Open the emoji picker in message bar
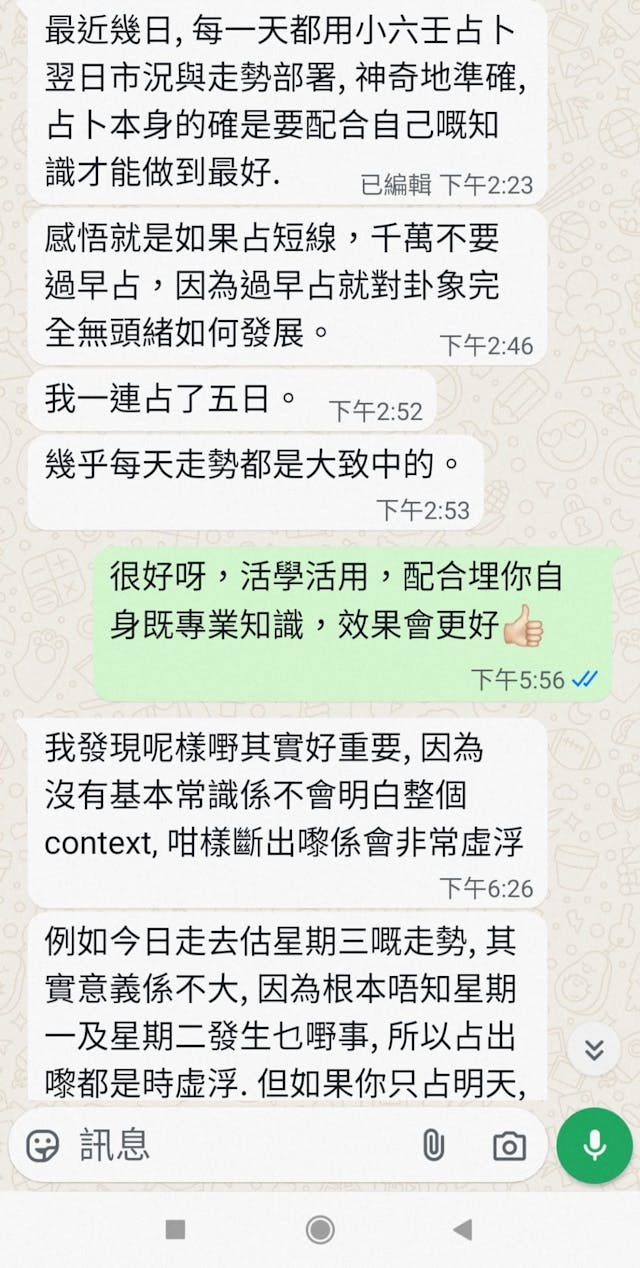 coord(43,1146)
